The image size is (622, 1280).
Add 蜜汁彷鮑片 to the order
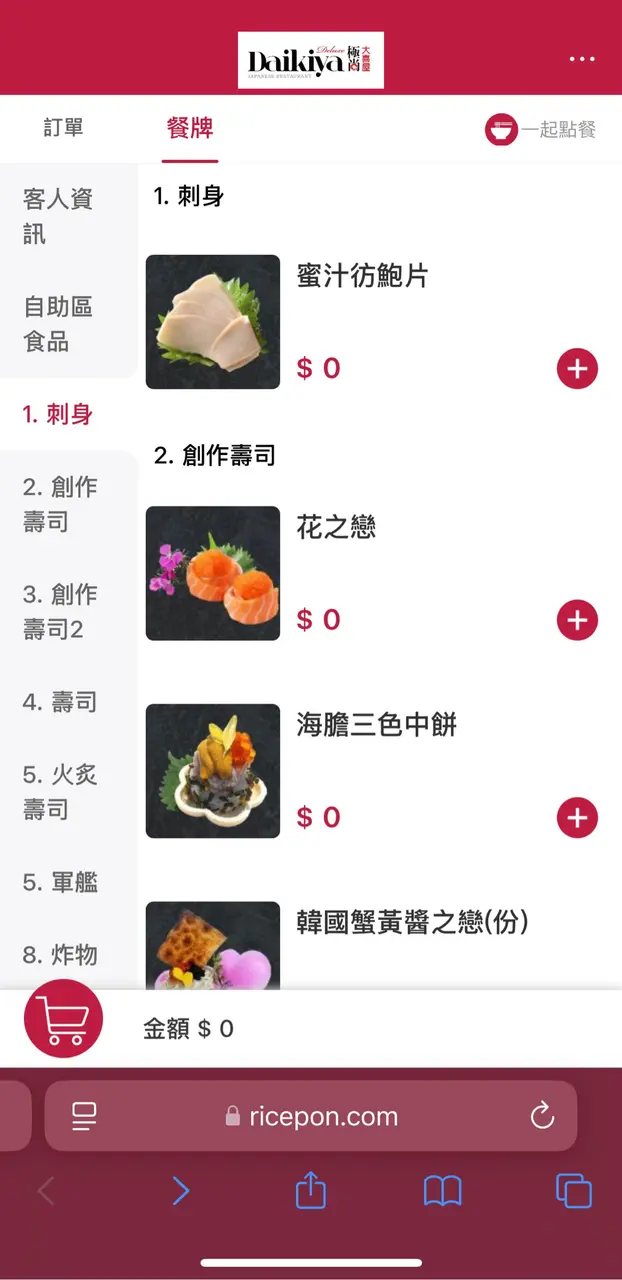pyautogui.click(x=577, y=369)
